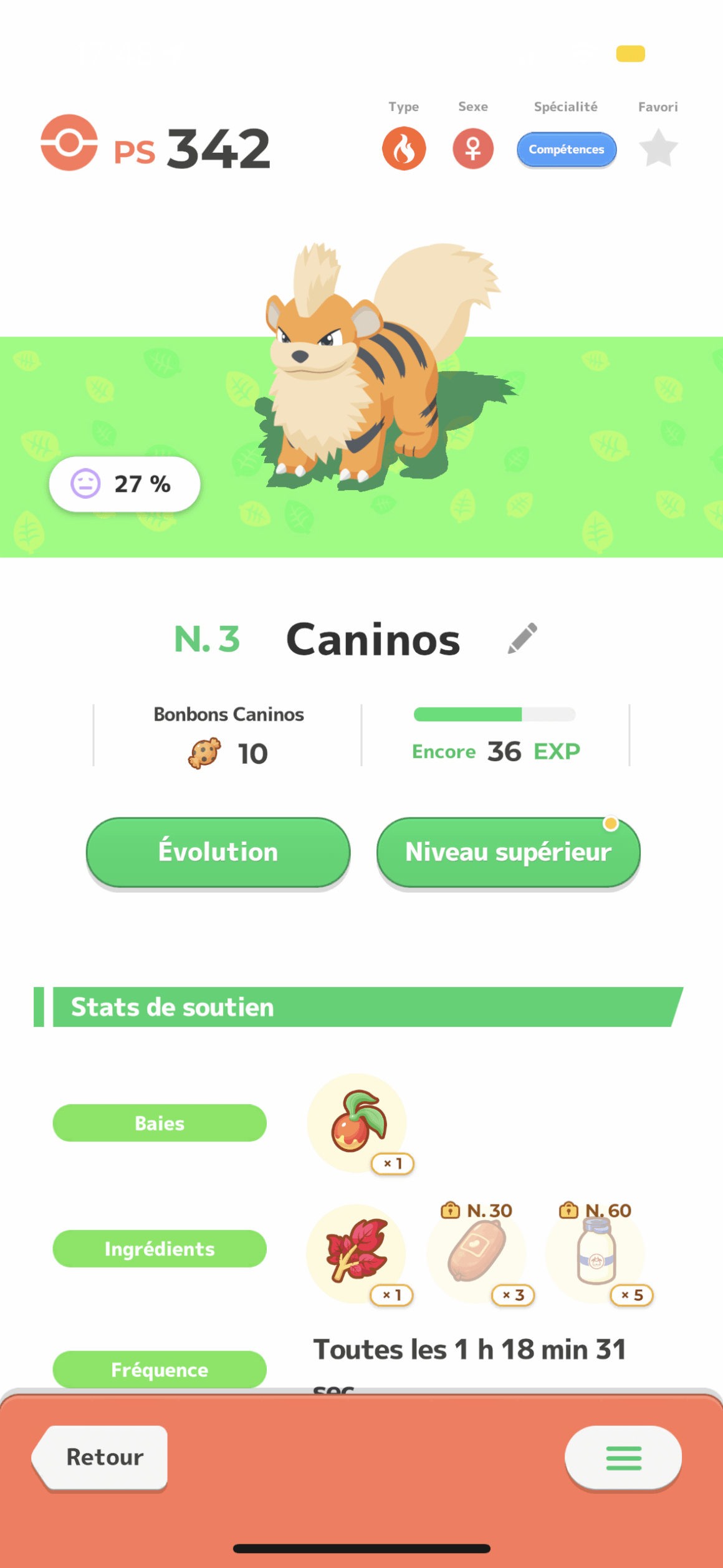Tap the Compétences speciality badge
Image resolution: width=723 pixels, height=1568 pixels.
point(567,150)
